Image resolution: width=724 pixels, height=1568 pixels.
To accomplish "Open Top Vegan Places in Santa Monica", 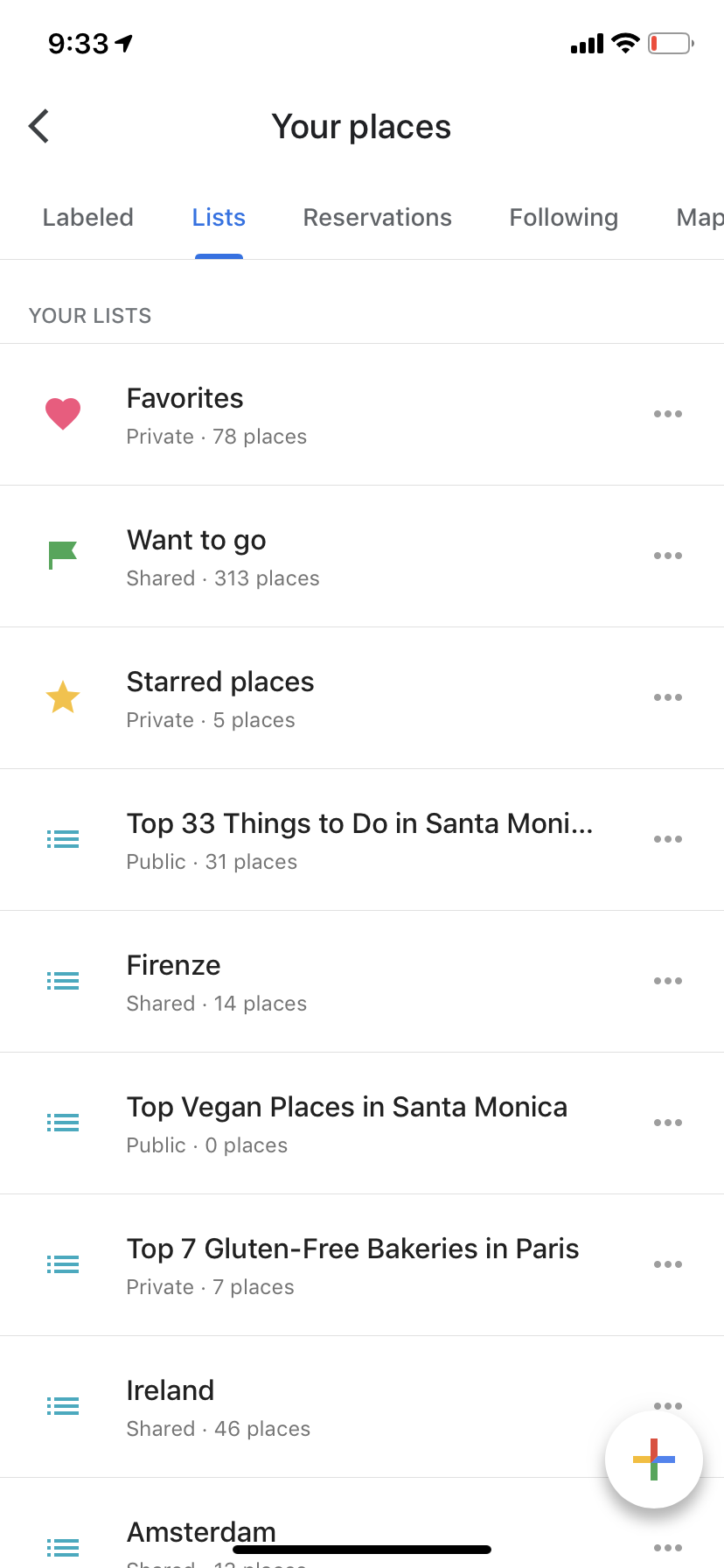I will click(x=346, y=1123).
